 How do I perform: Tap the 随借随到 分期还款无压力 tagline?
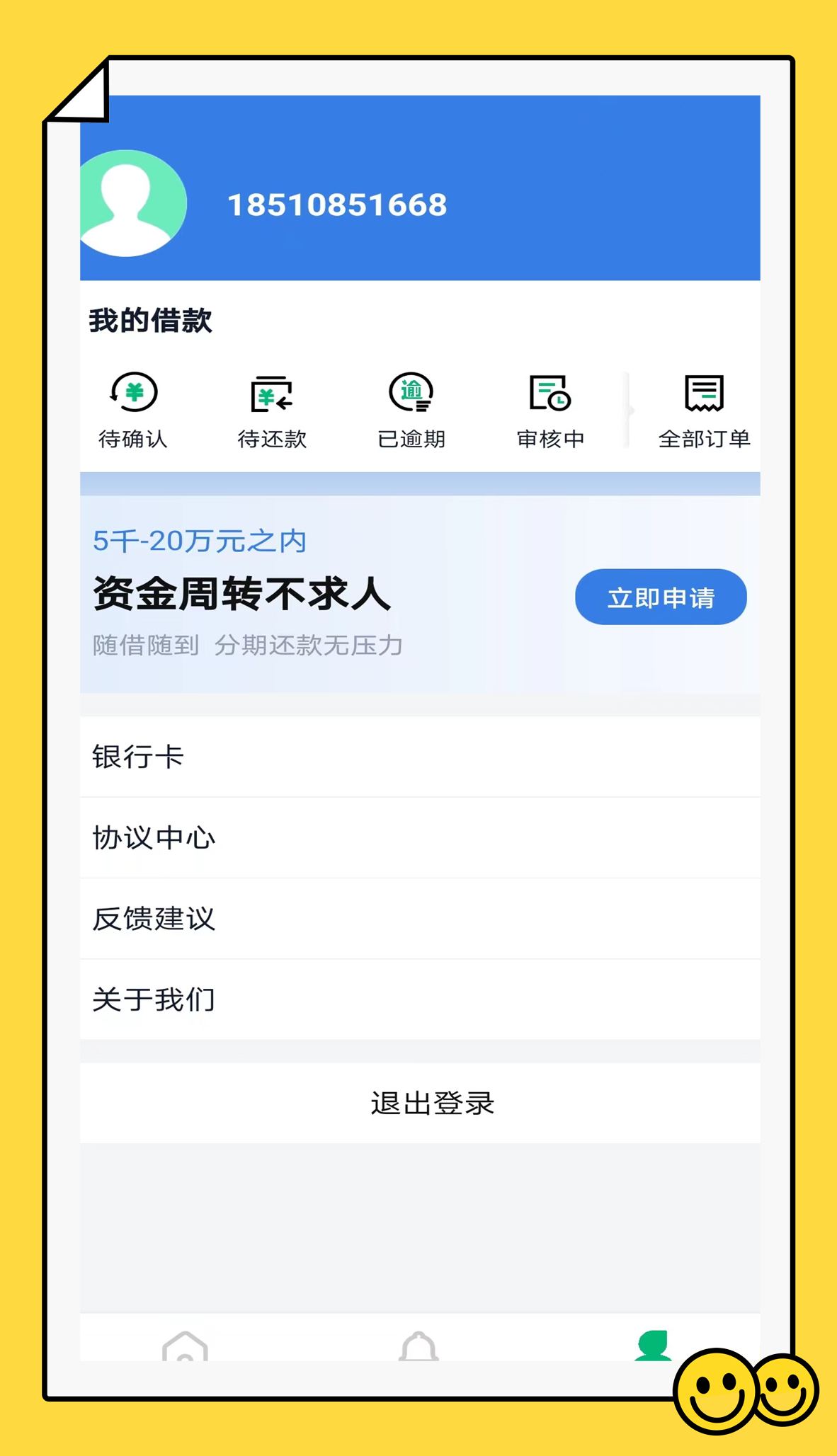(x=248, y=645)
